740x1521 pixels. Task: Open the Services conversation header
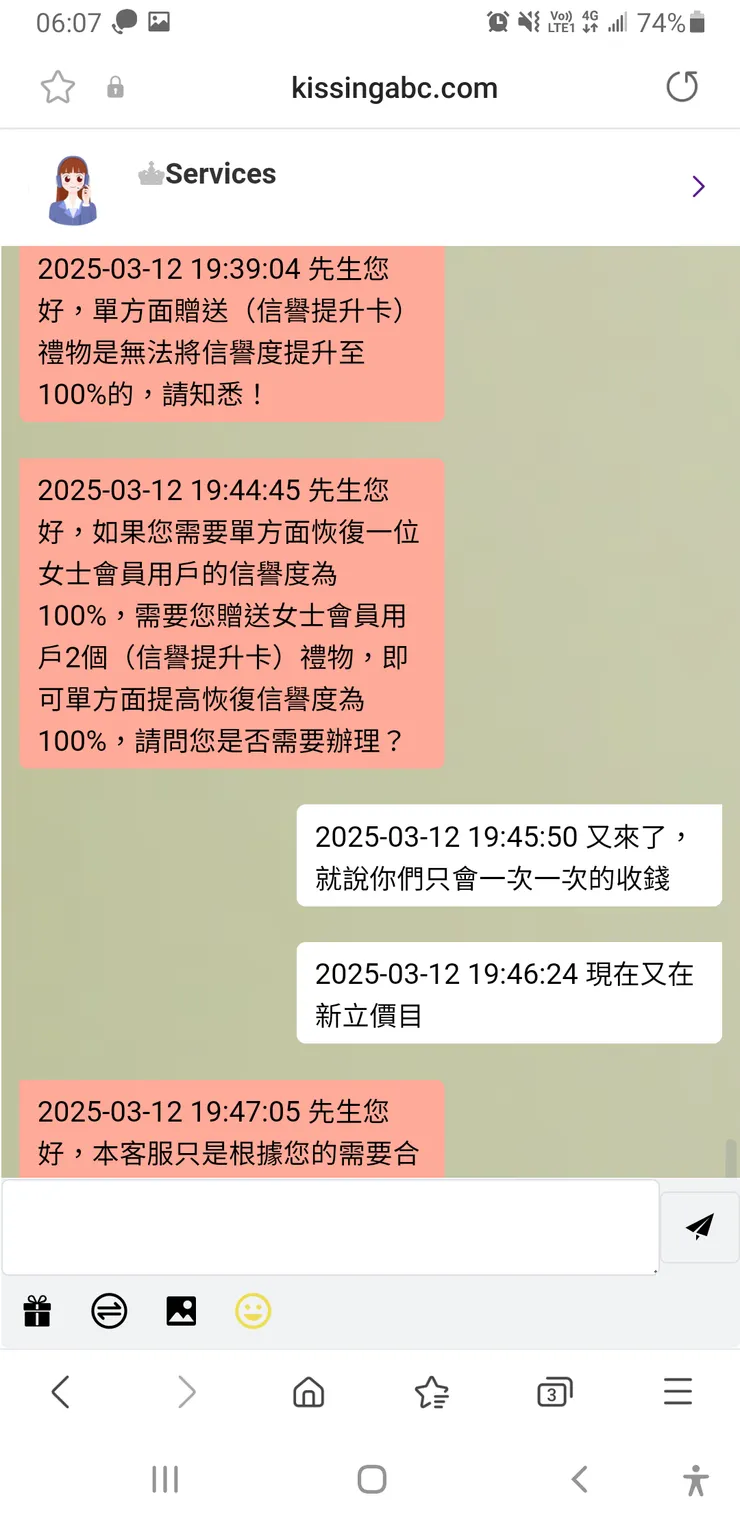[x=207, y=174]
